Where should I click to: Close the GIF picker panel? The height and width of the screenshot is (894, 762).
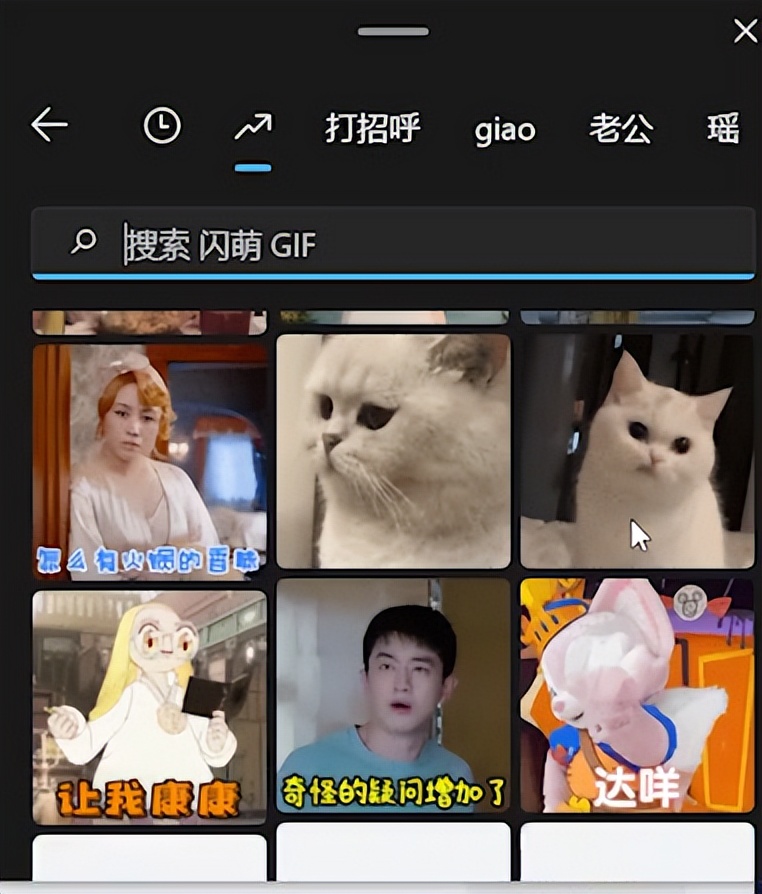coord(745,31)
